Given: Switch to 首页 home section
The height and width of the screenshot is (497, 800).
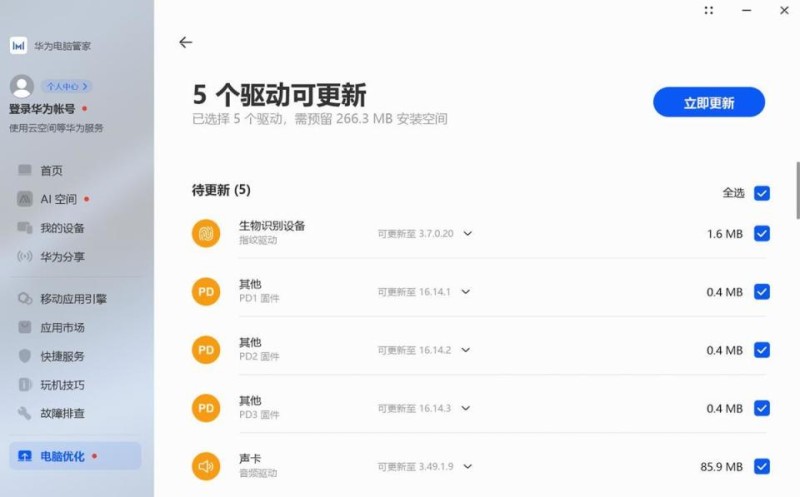Looking at the screenshot, I should pyautogui.click(x=51, y=171).
